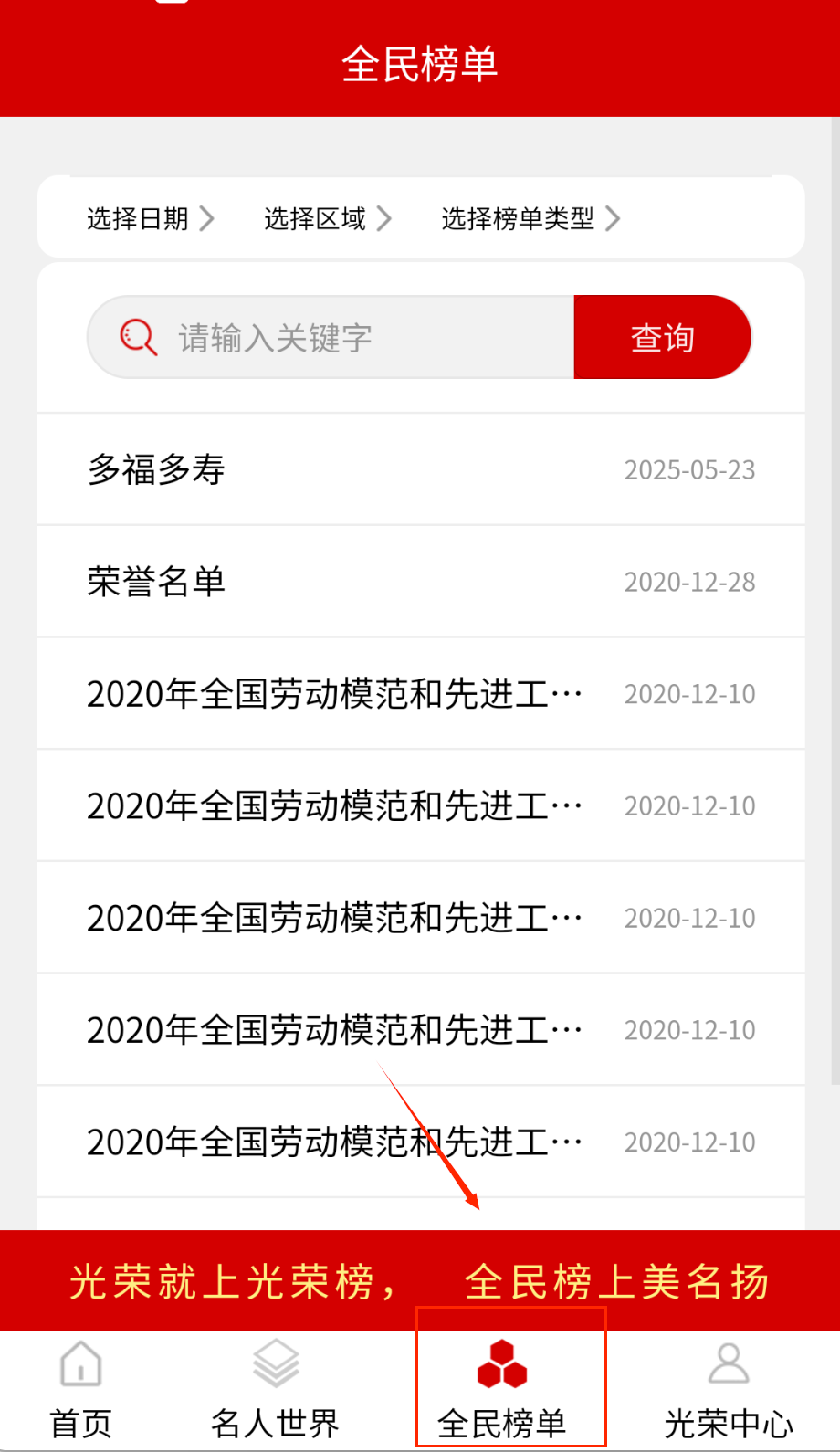Viewport: 840px width, 1452px height.
Task: Expand the 选择区域 region filter
Action: pyautogui.click(x=327, y=219)
